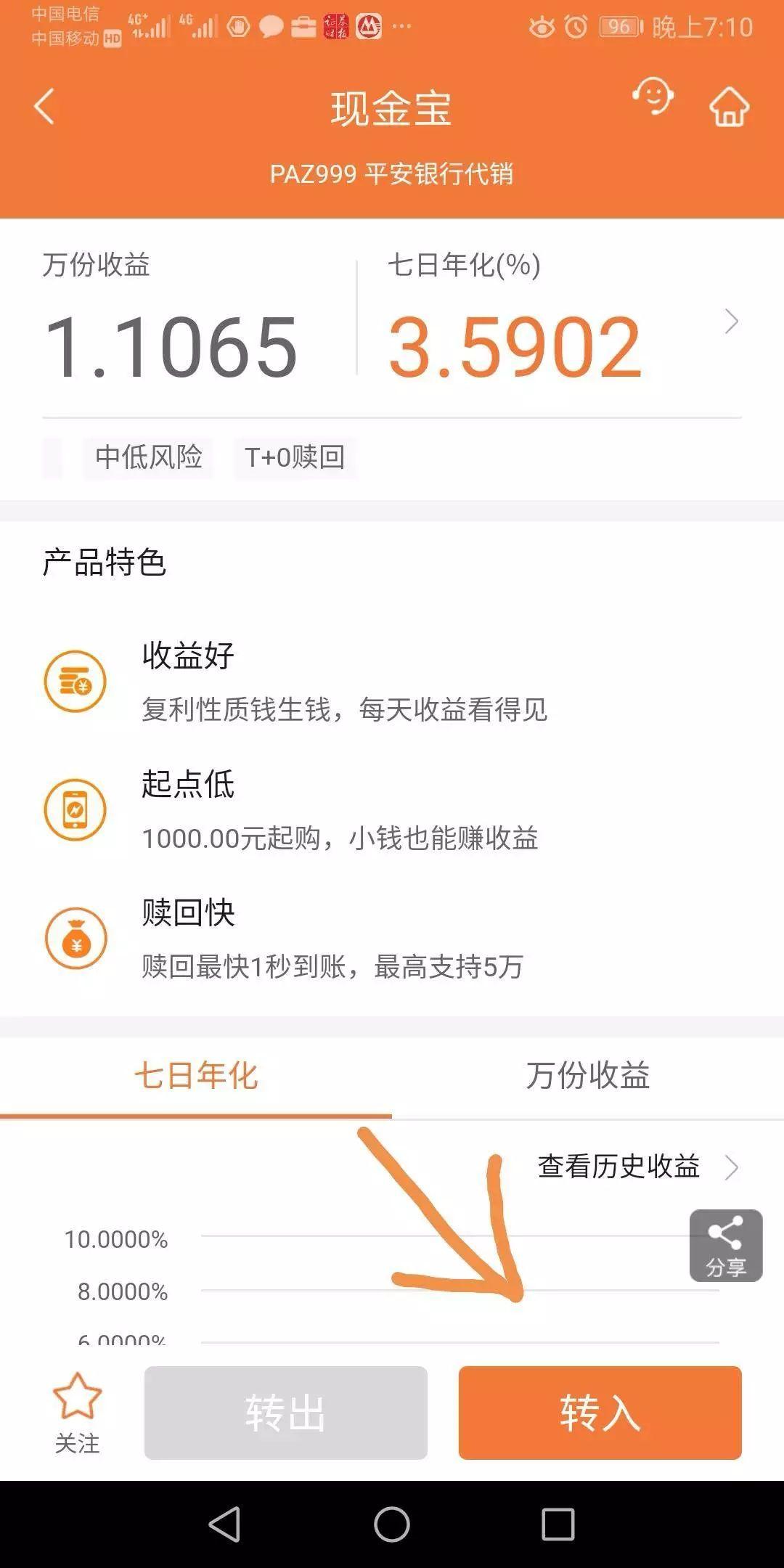Tap the system back triangle
784x1568 pixels.
[x=225, y=1524]
